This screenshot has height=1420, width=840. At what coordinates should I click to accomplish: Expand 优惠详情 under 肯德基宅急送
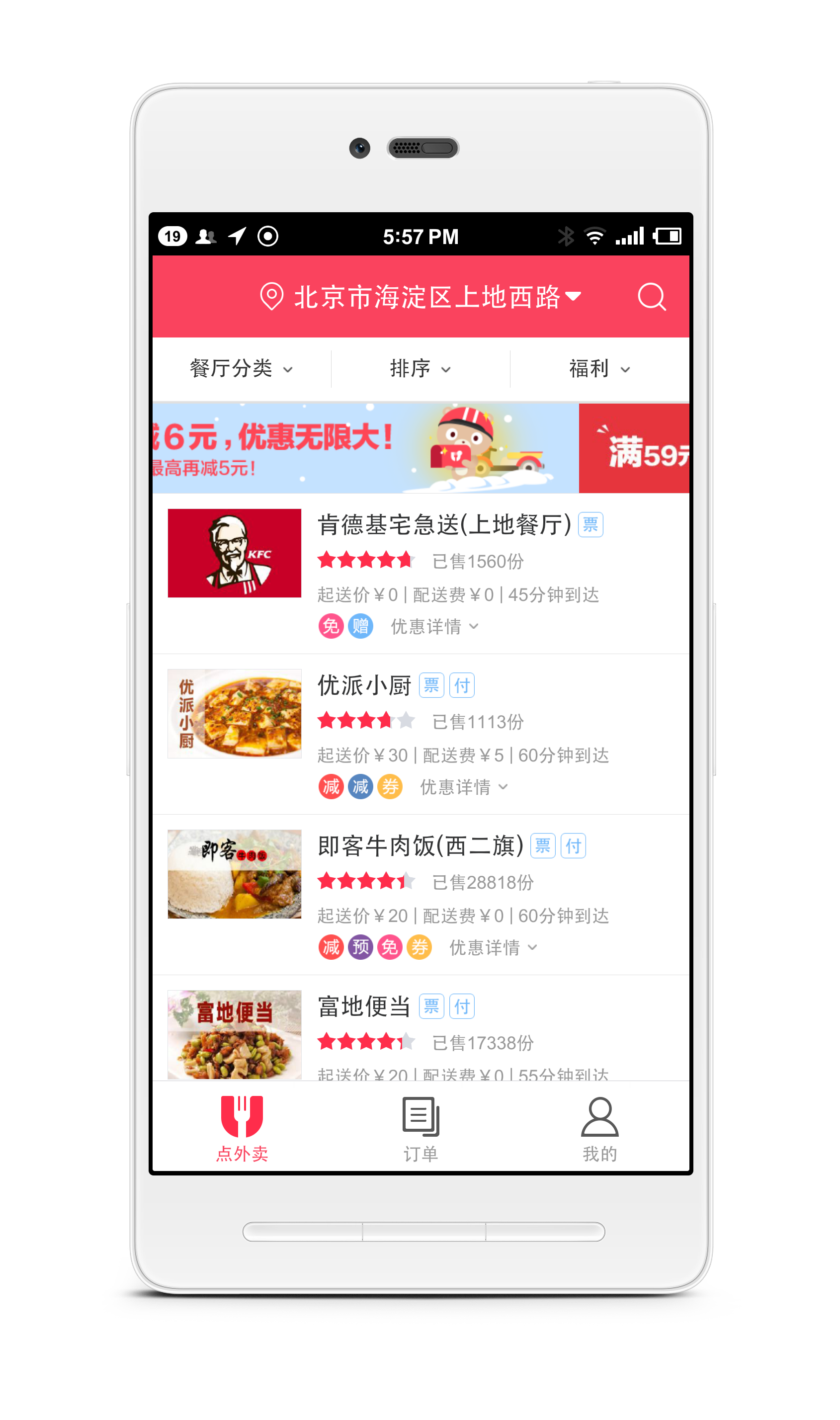(x=435, y=627)
